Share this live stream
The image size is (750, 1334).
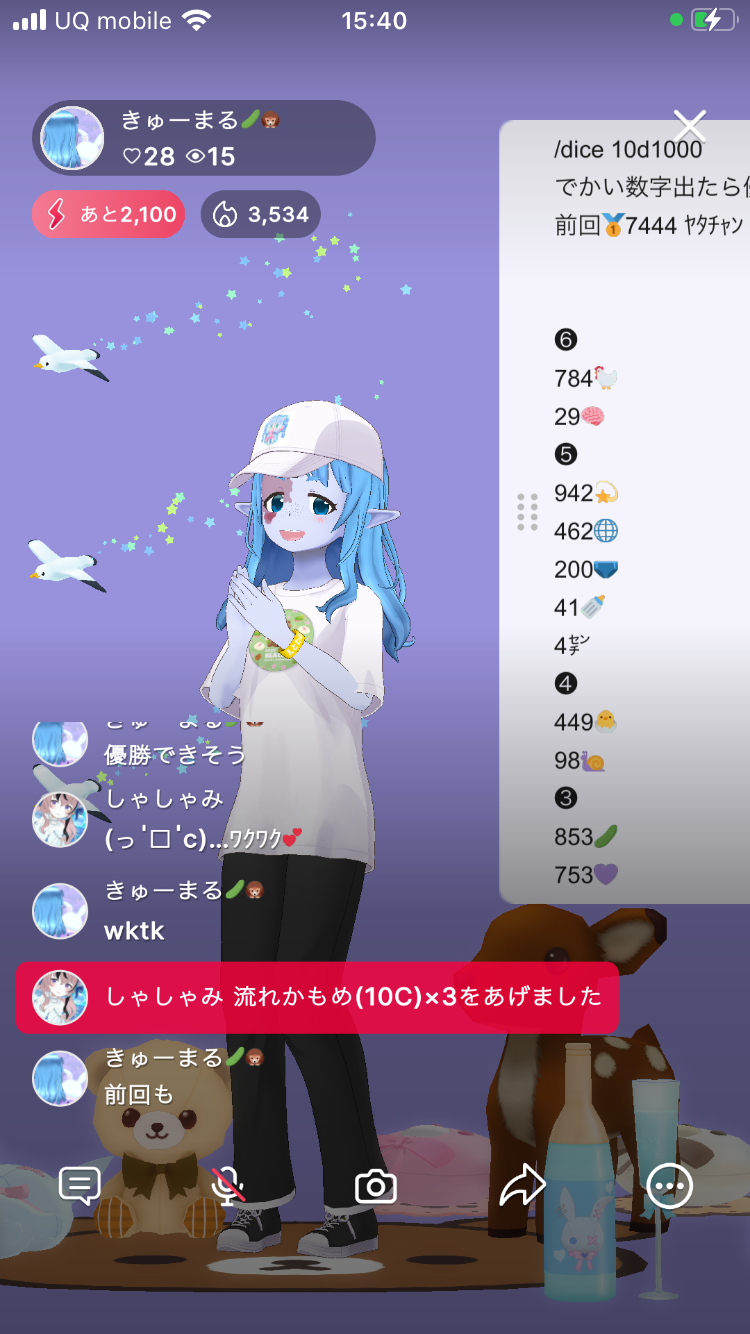pos(522,1186)
